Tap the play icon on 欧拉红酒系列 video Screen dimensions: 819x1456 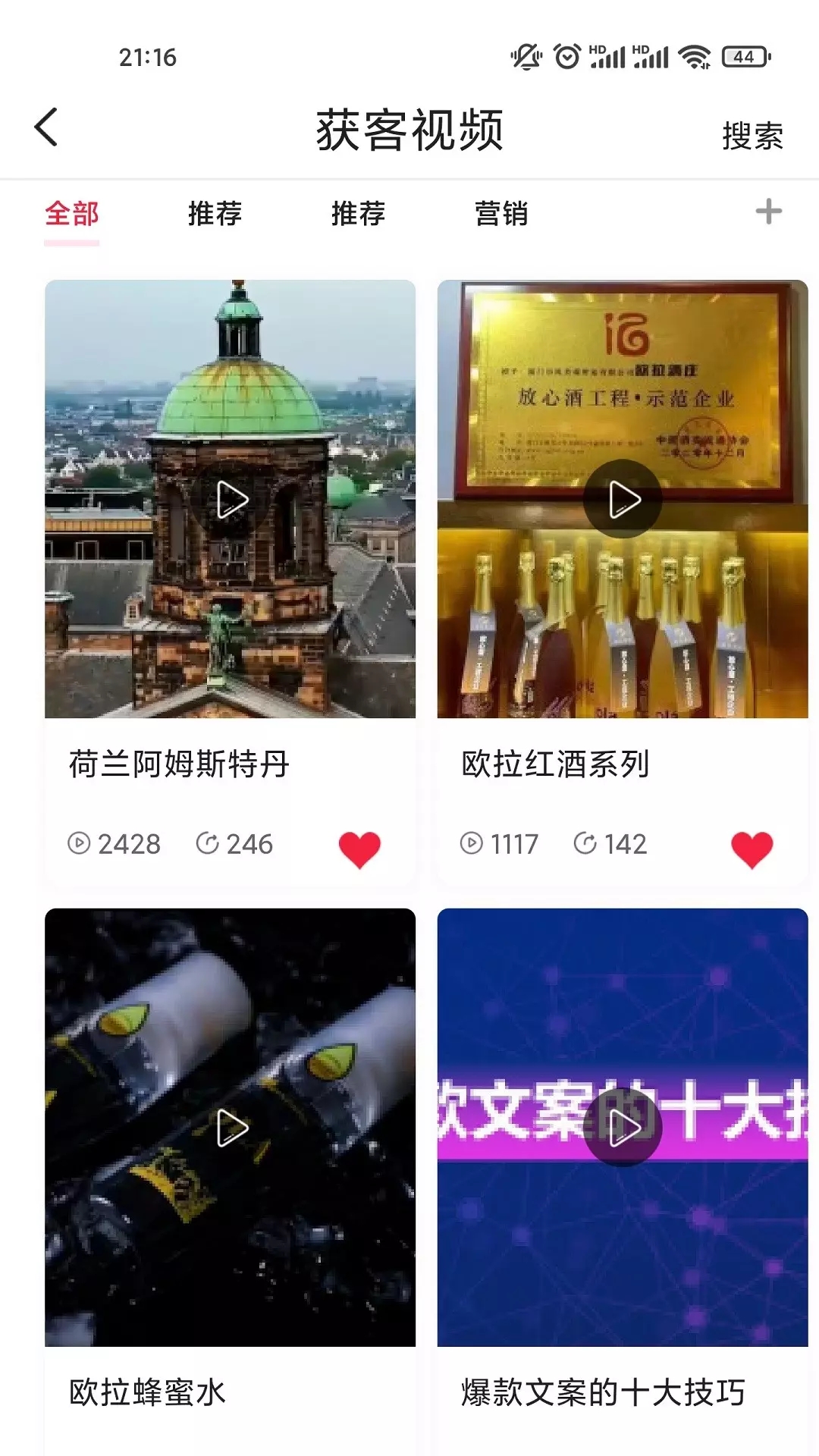[623, 500]
